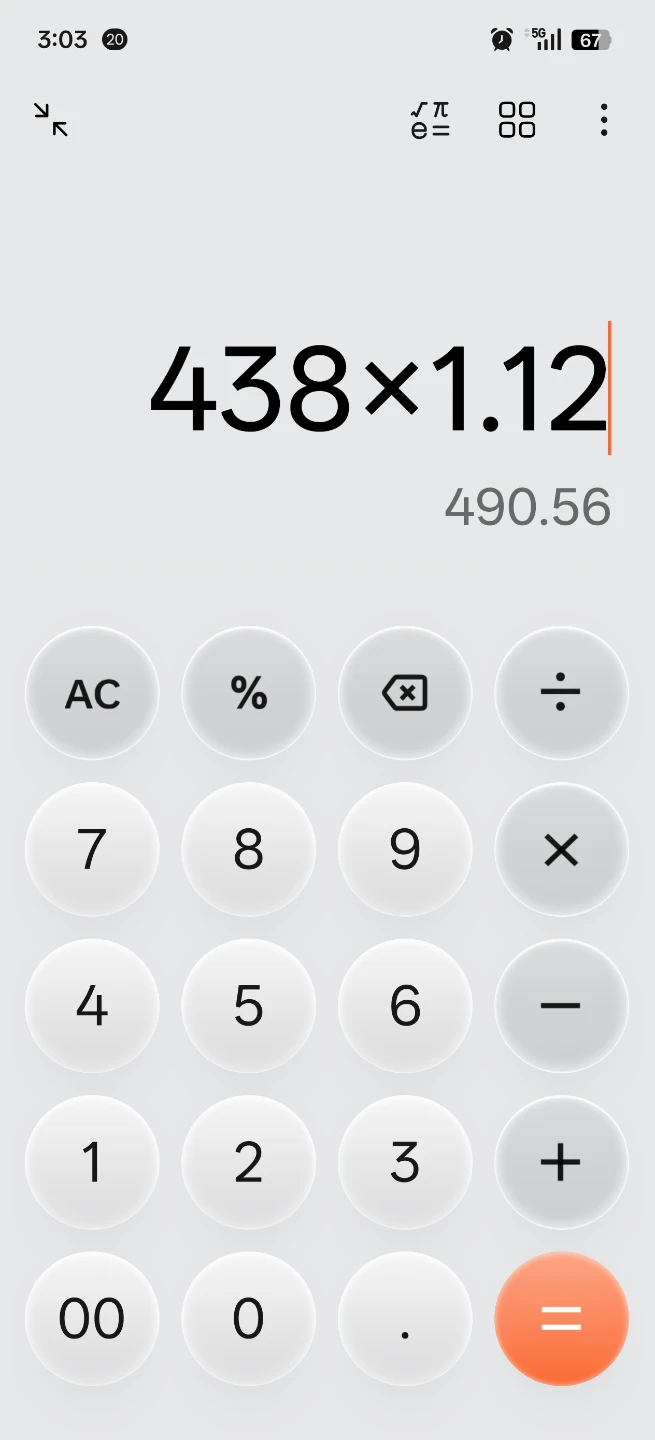Tap the 438×1.12 expression field
The height and width of the screenshot is (1440, 655).
[x=379, y=390]
